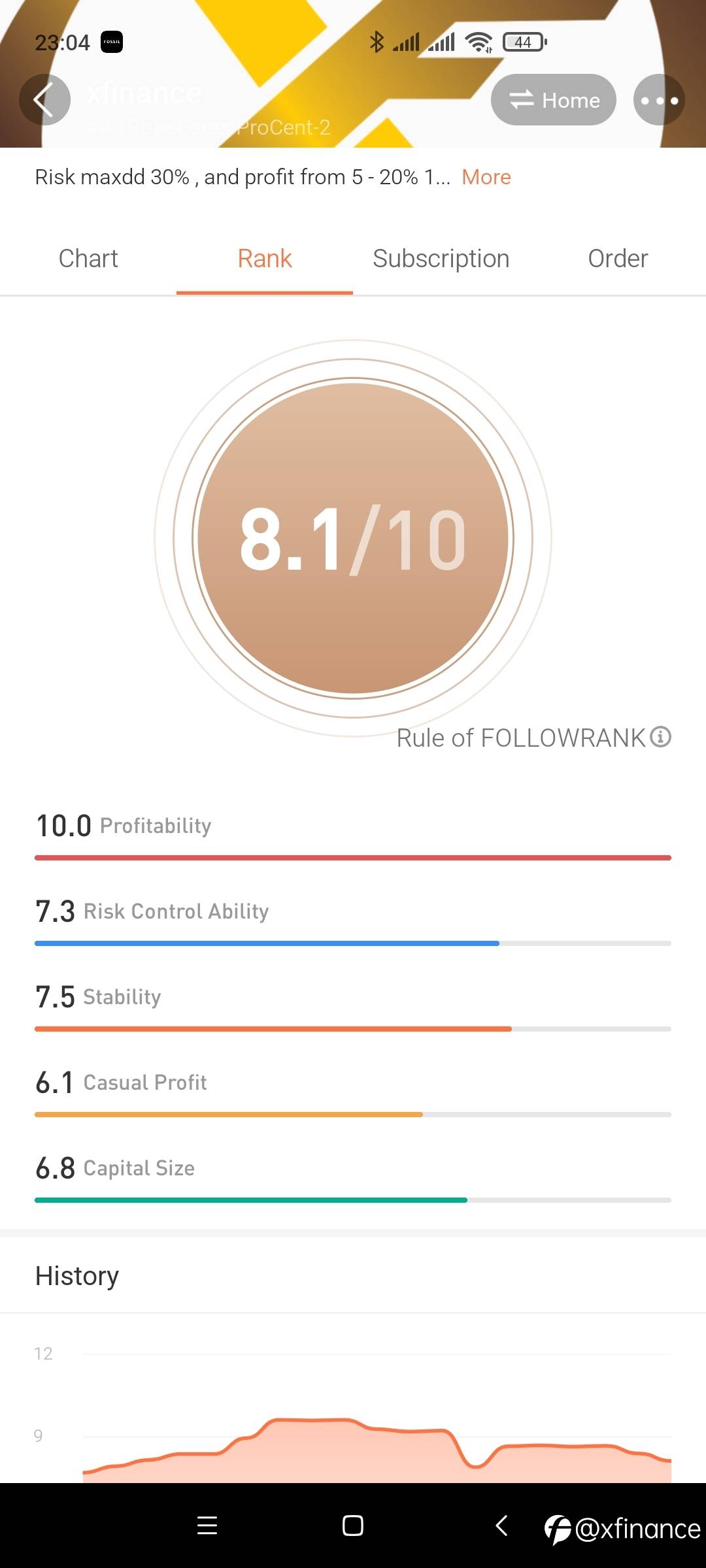Switch to the Chart tab
The height and width of the screenshot is (1568, 706).
tap(88, 259)
